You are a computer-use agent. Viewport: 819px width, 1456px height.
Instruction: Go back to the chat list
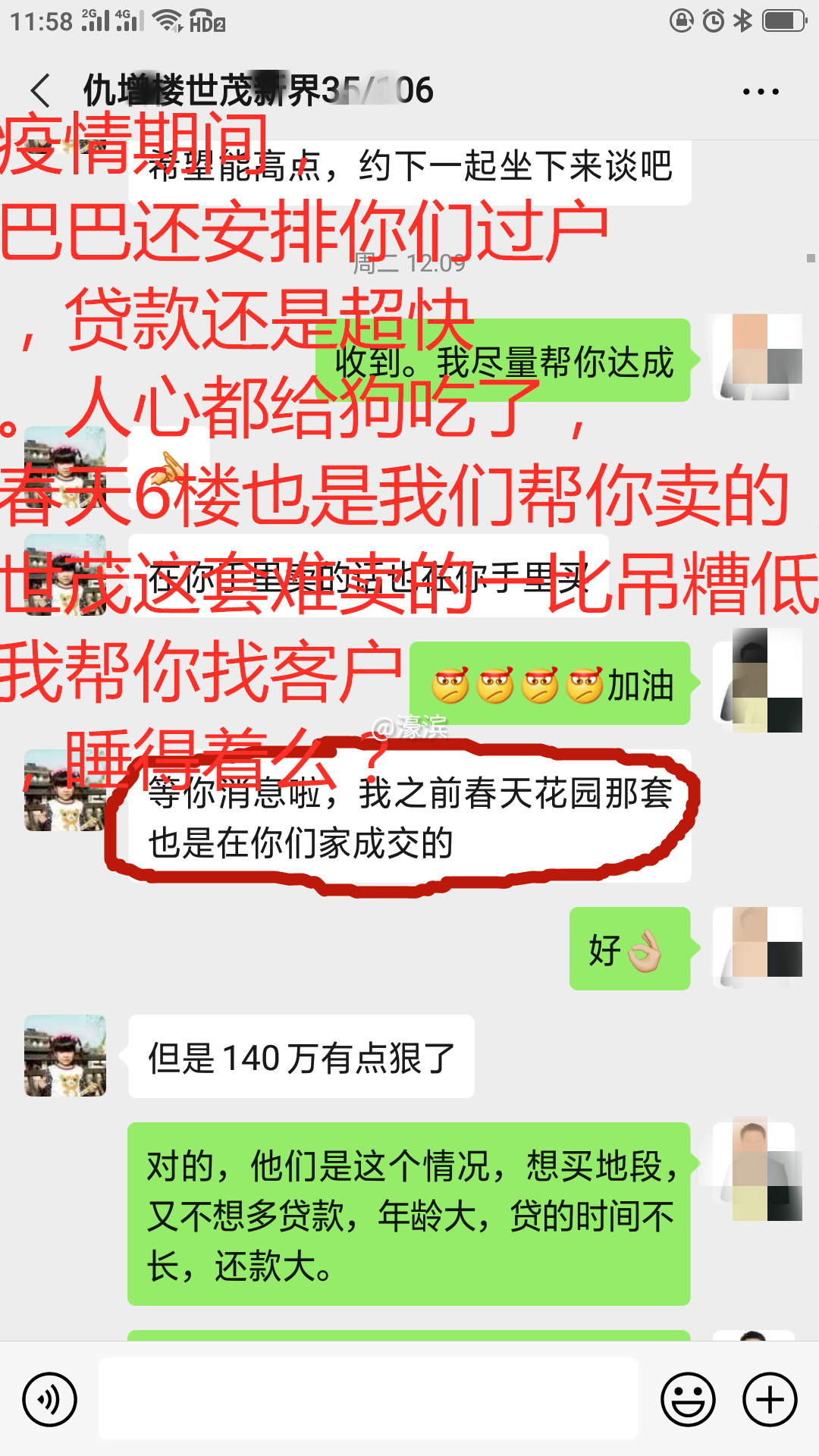point(41,91)
